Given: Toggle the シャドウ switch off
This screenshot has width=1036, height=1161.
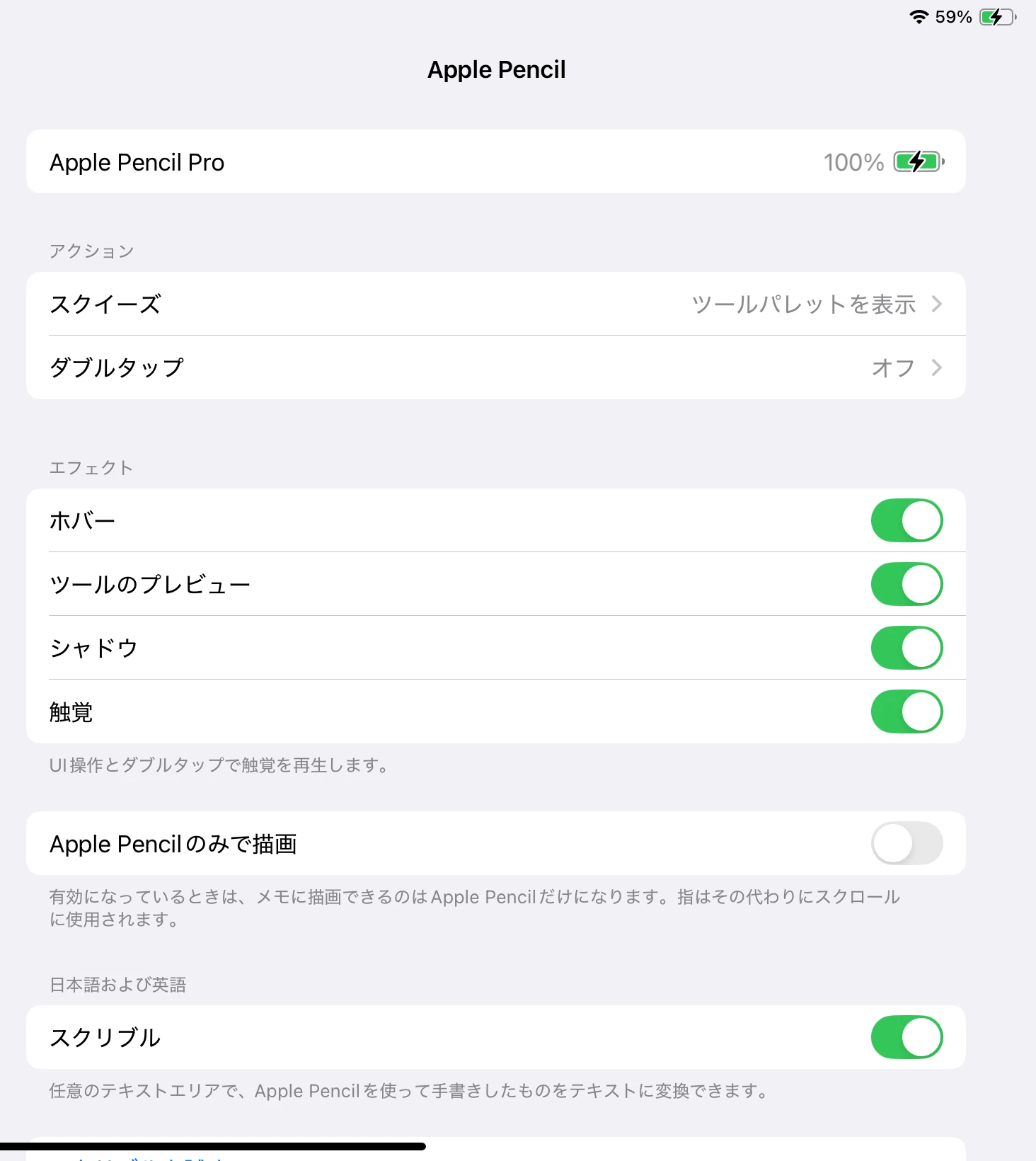Looking at the screenshot, I should pos(906,648).
